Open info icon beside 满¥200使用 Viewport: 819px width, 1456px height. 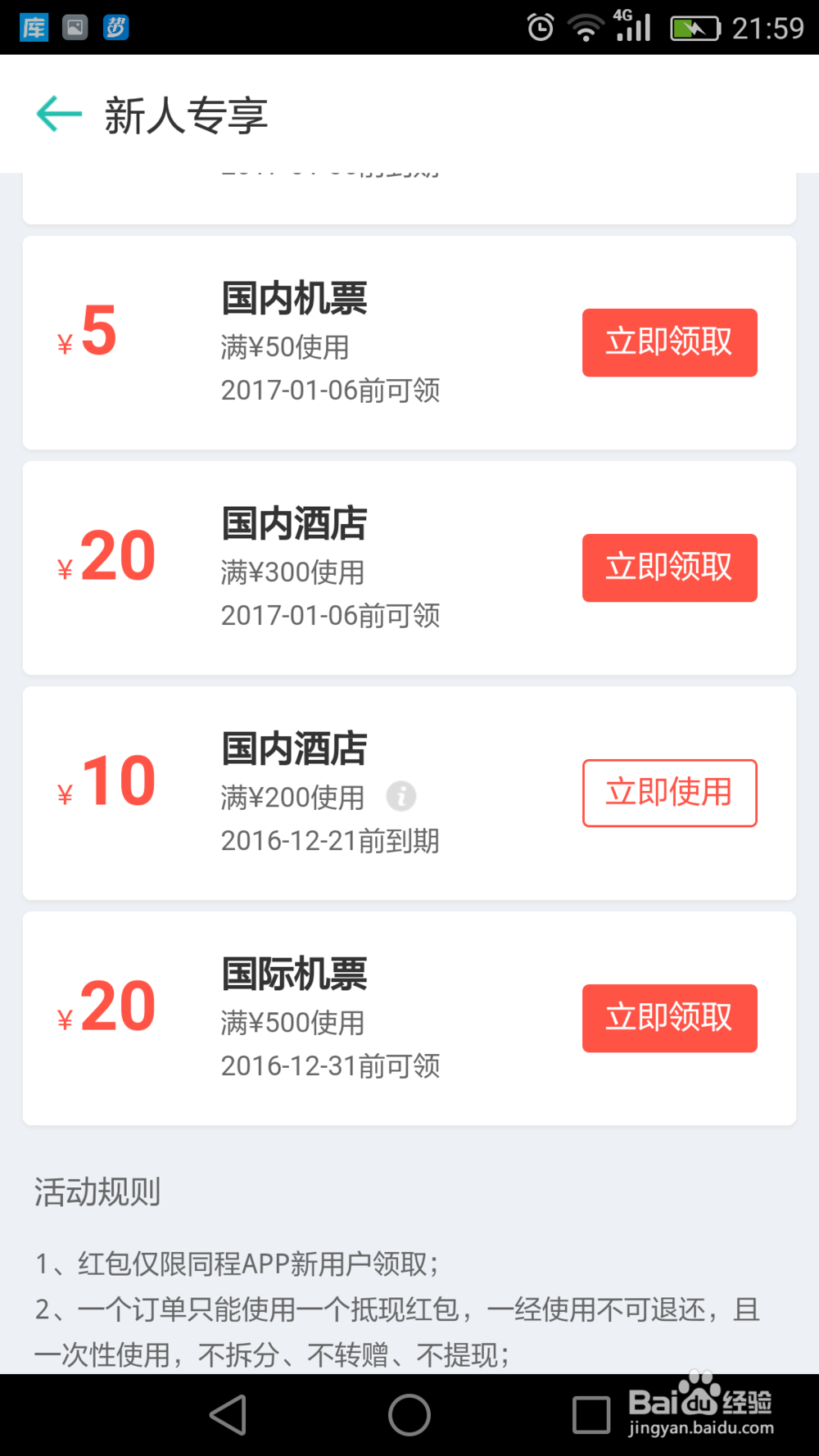pos(401,796)
